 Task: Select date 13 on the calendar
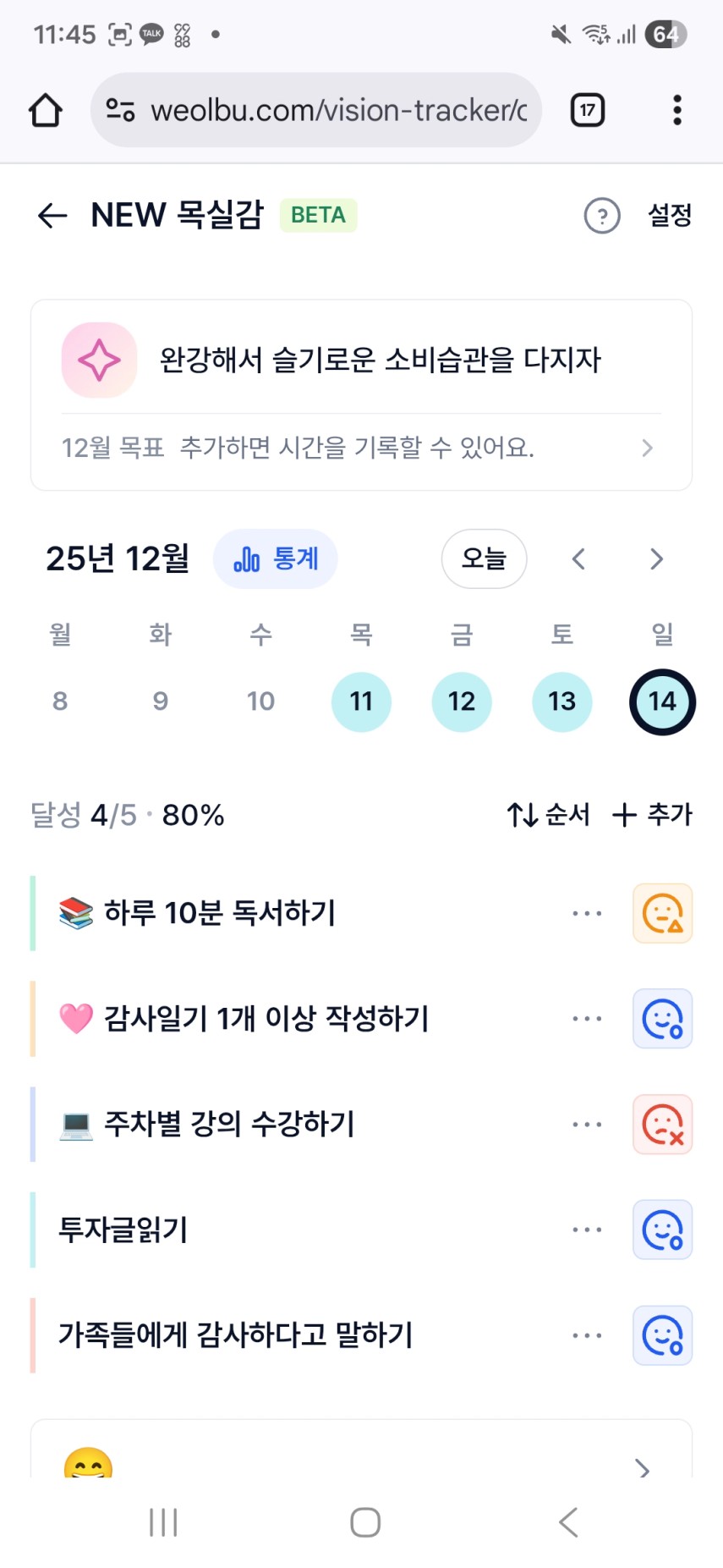562,701
